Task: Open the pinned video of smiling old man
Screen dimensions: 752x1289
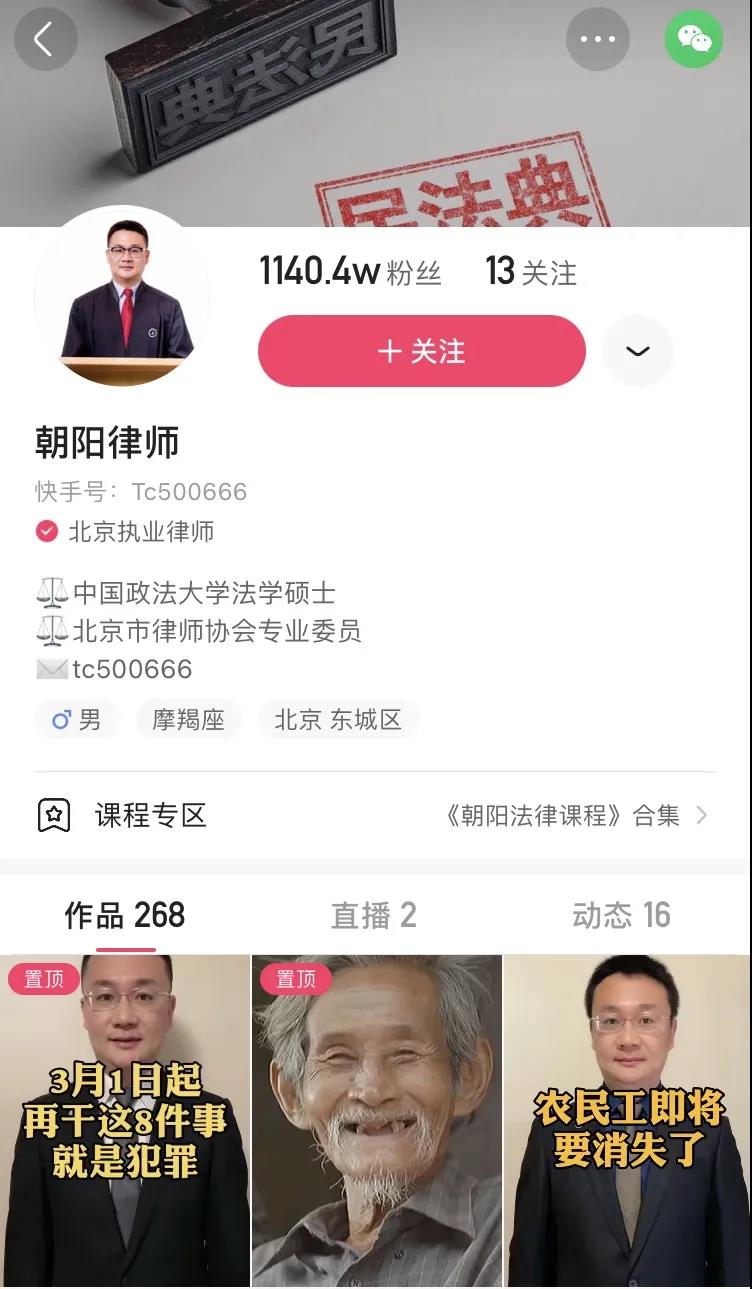Action: [376, 1120]
